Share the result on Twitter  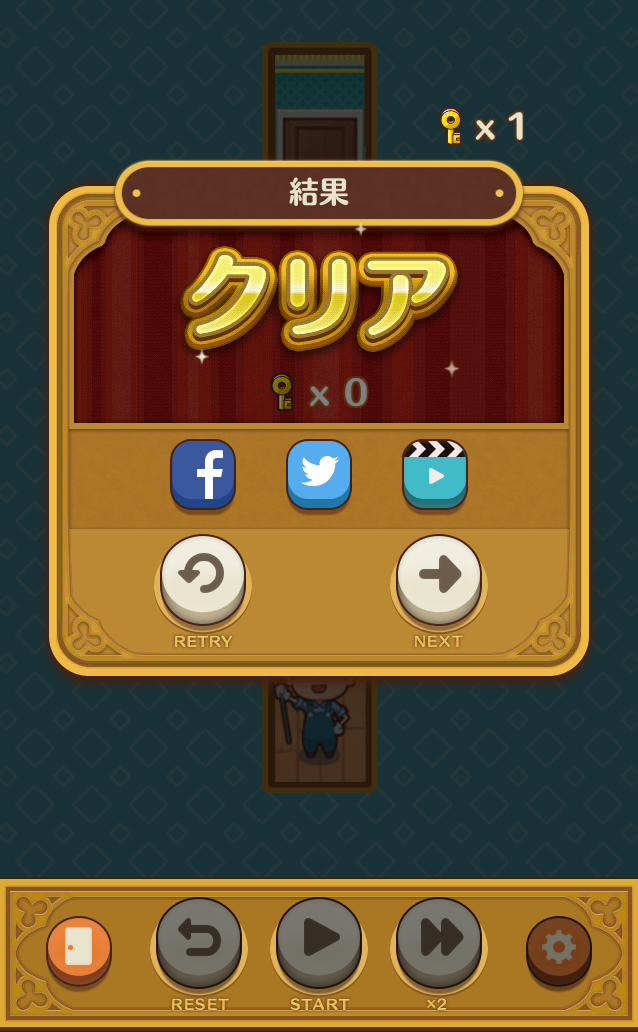(319, 474)
